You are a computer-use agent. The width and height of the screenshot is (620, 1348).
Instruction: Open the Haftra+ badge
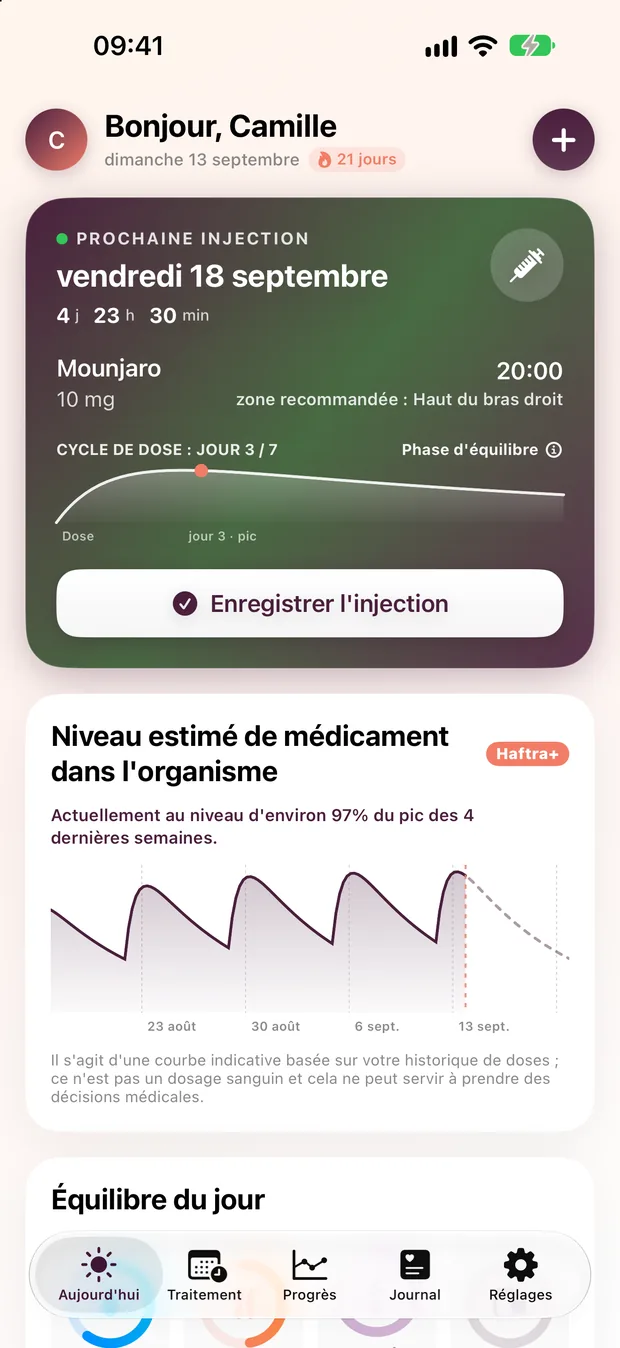[527, 754]
